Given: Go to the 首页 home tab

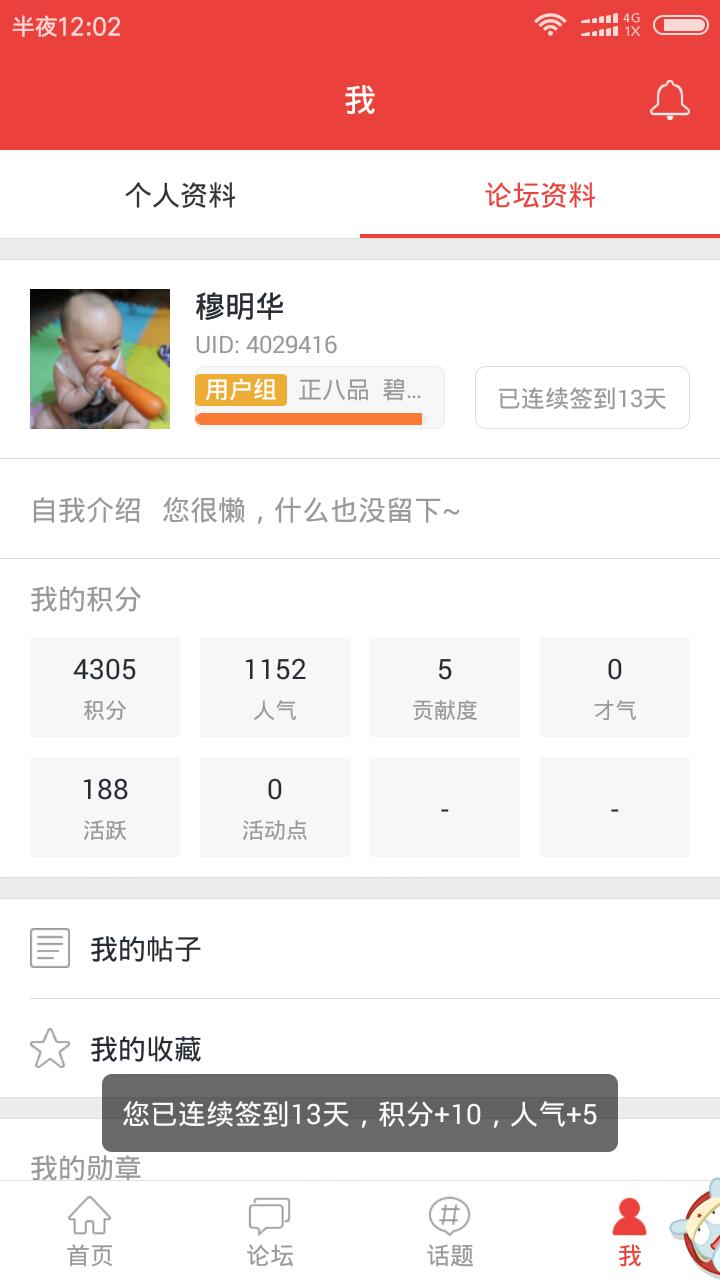Looking at the screenshot, I should tap(90, 1232).
